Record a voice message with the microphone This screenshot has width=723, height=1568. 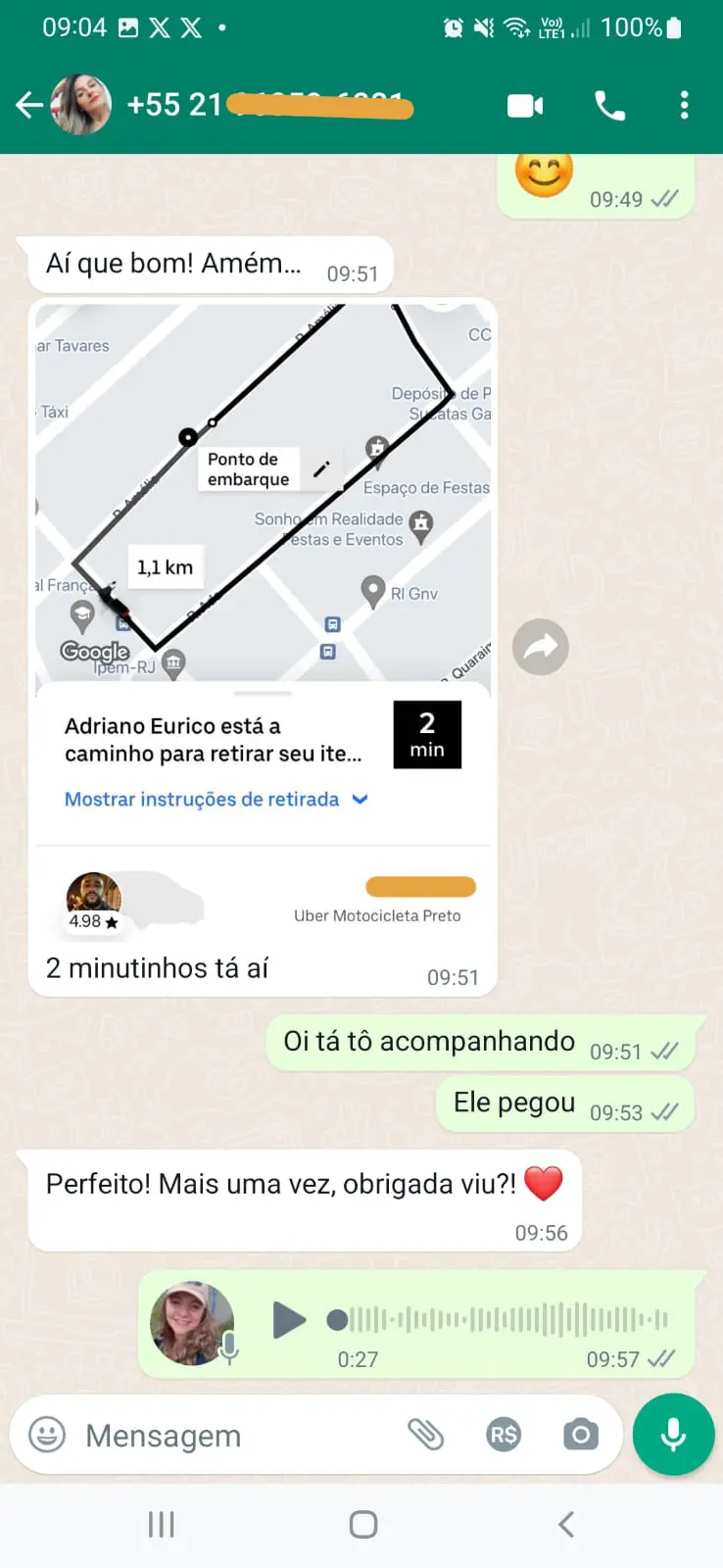tap(673, 1435)
